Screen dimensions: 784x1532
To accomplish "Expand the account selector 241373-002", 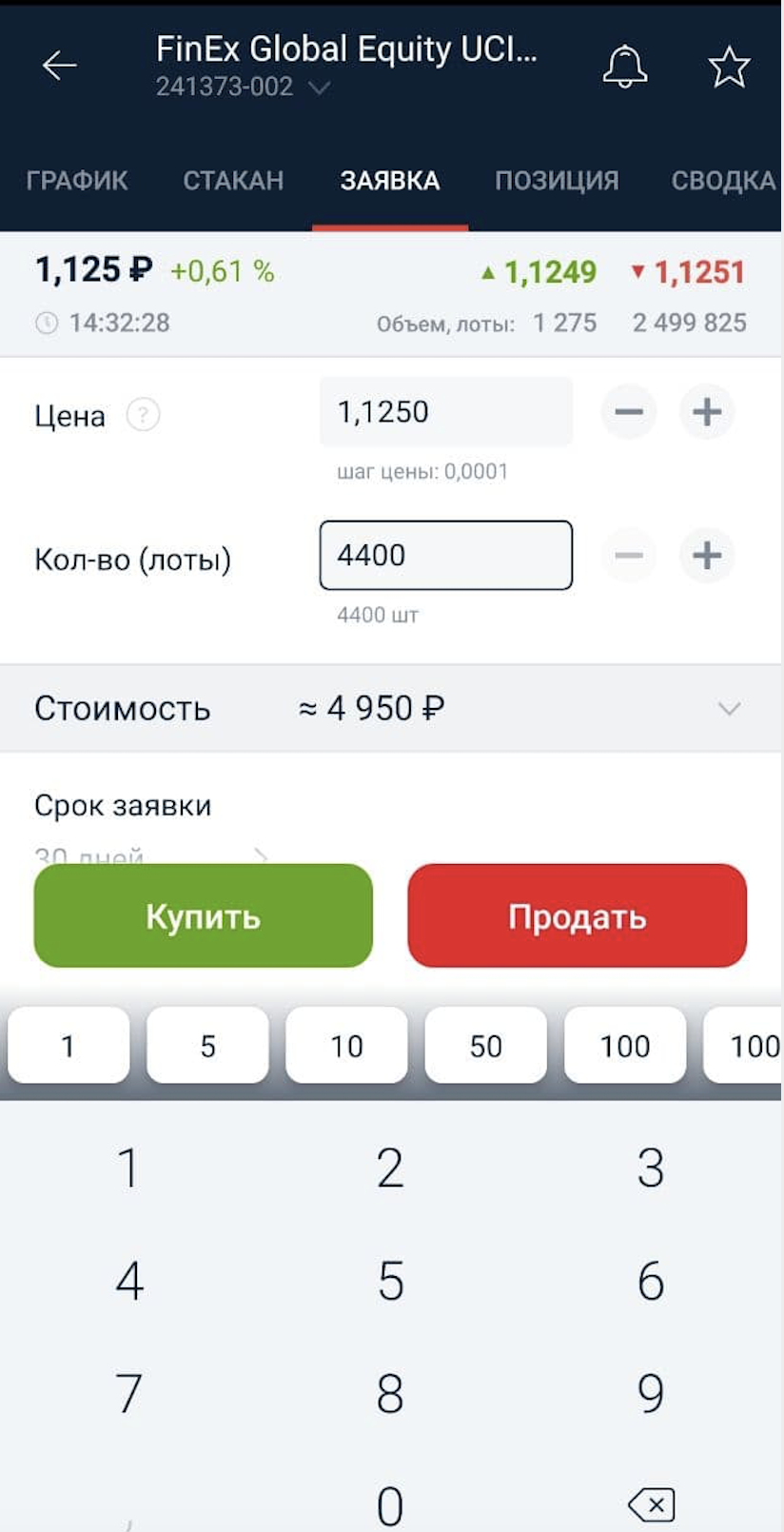I will [243, 88].
